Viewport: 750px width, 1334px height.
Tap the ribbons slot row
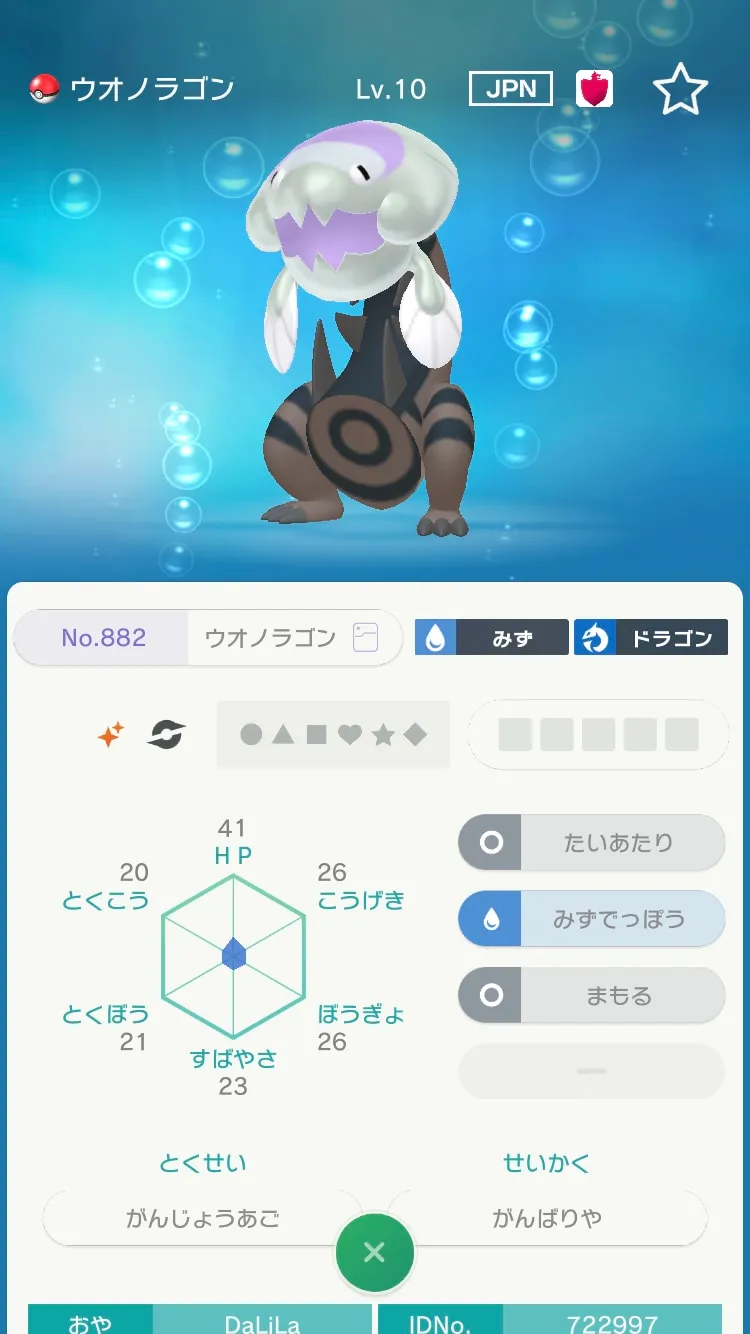tap(598, 735)
